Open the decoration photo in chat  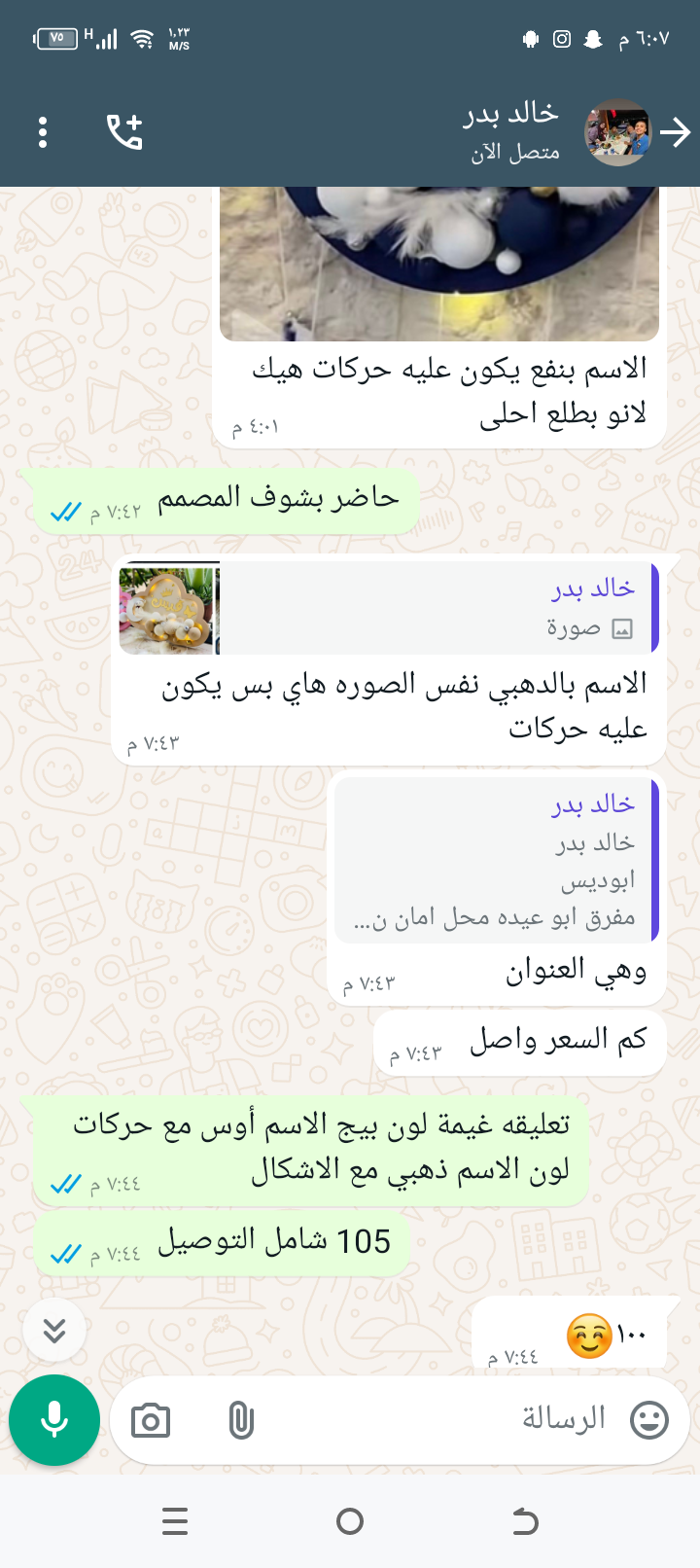(439, 263)
